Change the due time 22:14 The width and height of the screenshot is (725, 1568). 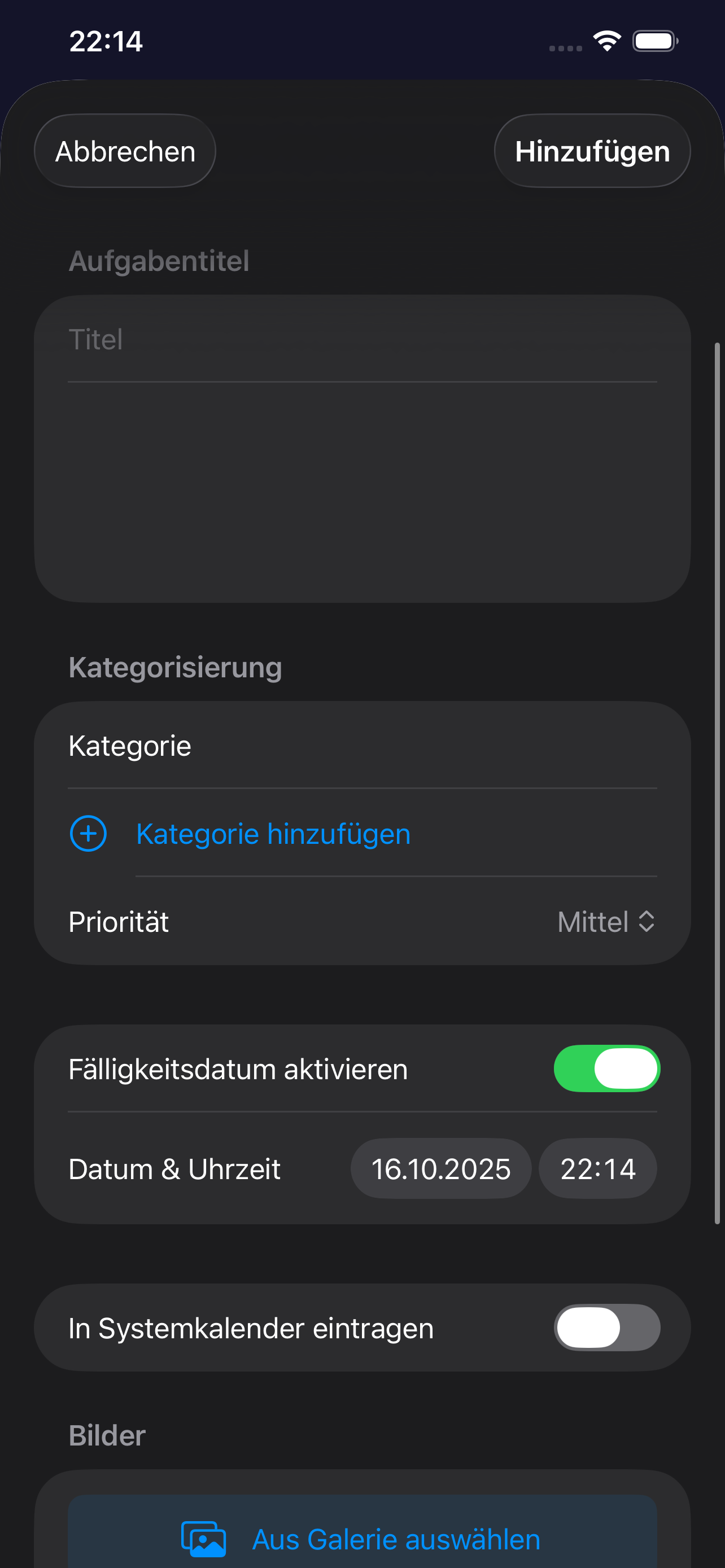coord(597,1169)
